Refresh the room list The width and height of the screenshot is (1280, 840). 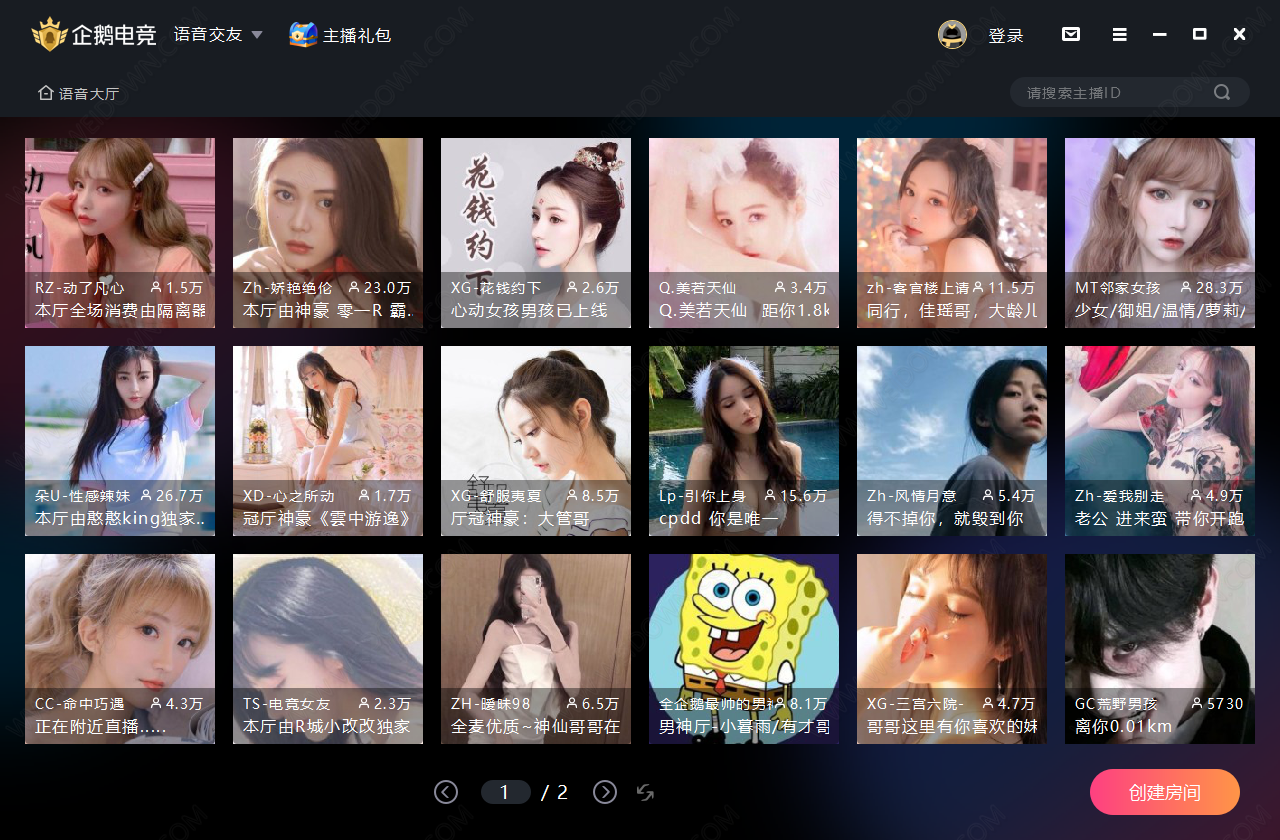click(646, 793)
